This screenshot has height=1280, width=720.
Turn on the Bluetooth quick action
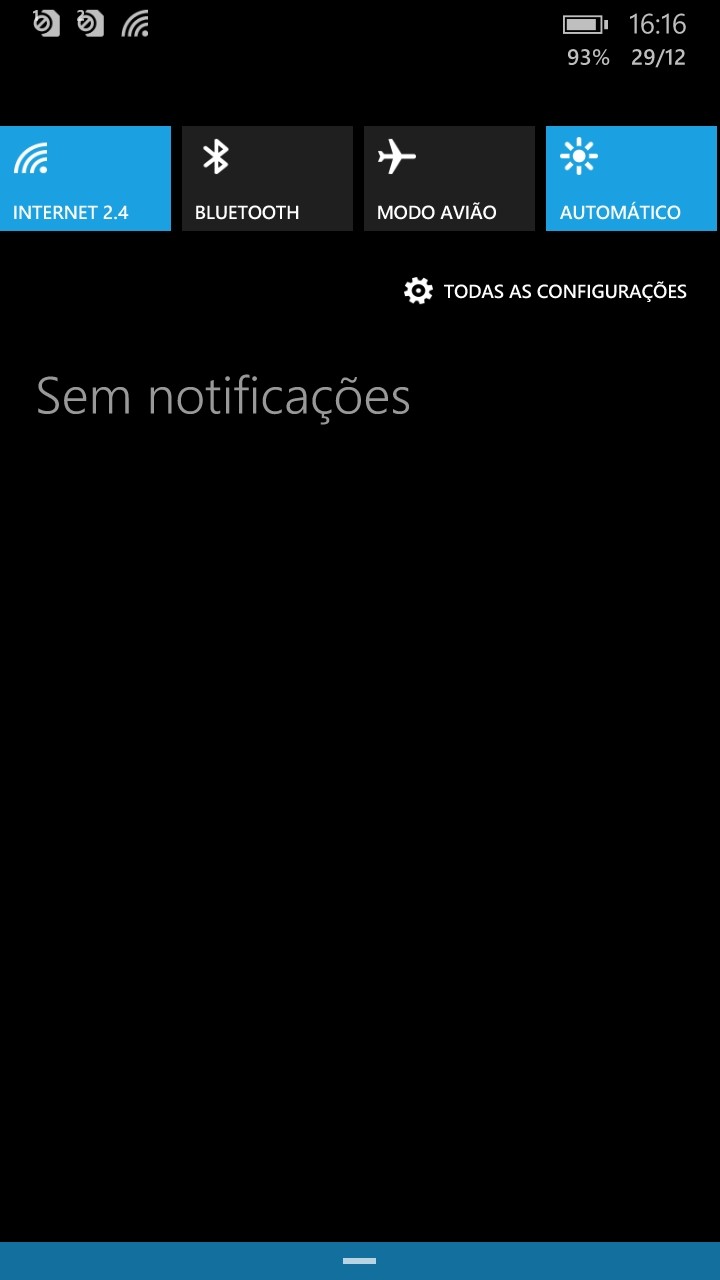pyautogui.click(x=267, y=178)
